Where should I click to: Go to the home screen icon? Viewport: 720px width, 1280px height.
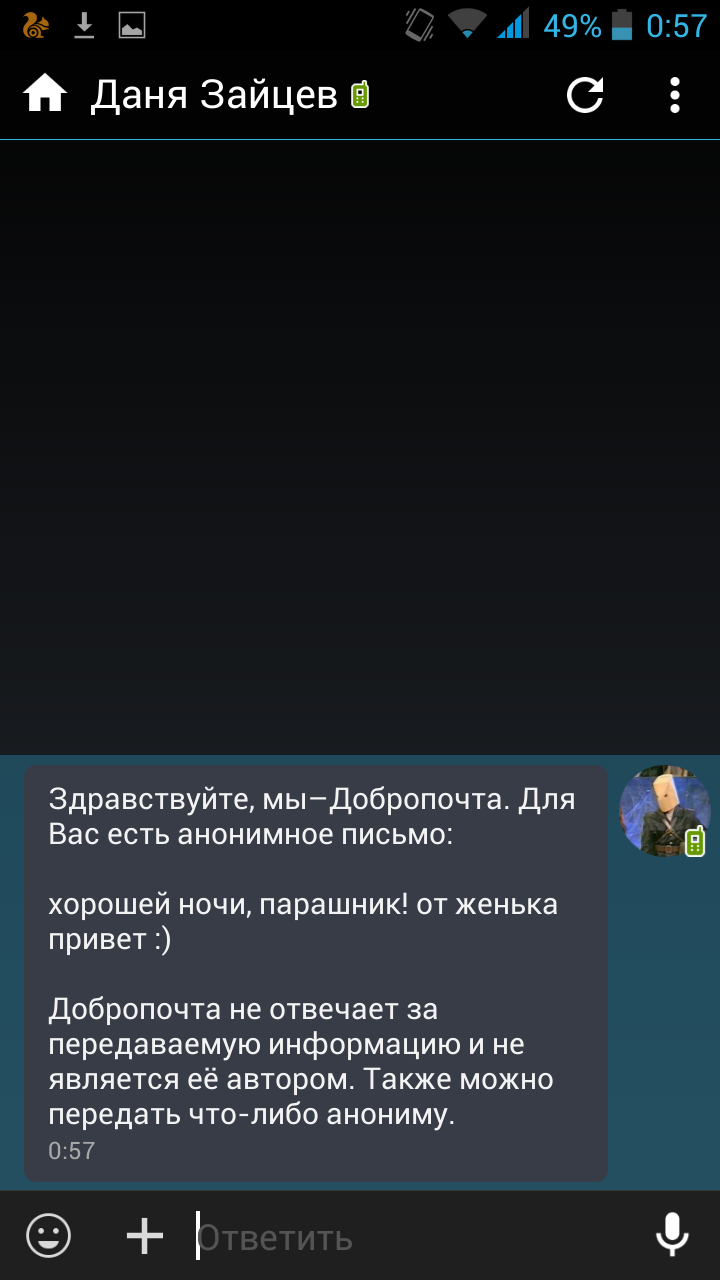point(45,95)
